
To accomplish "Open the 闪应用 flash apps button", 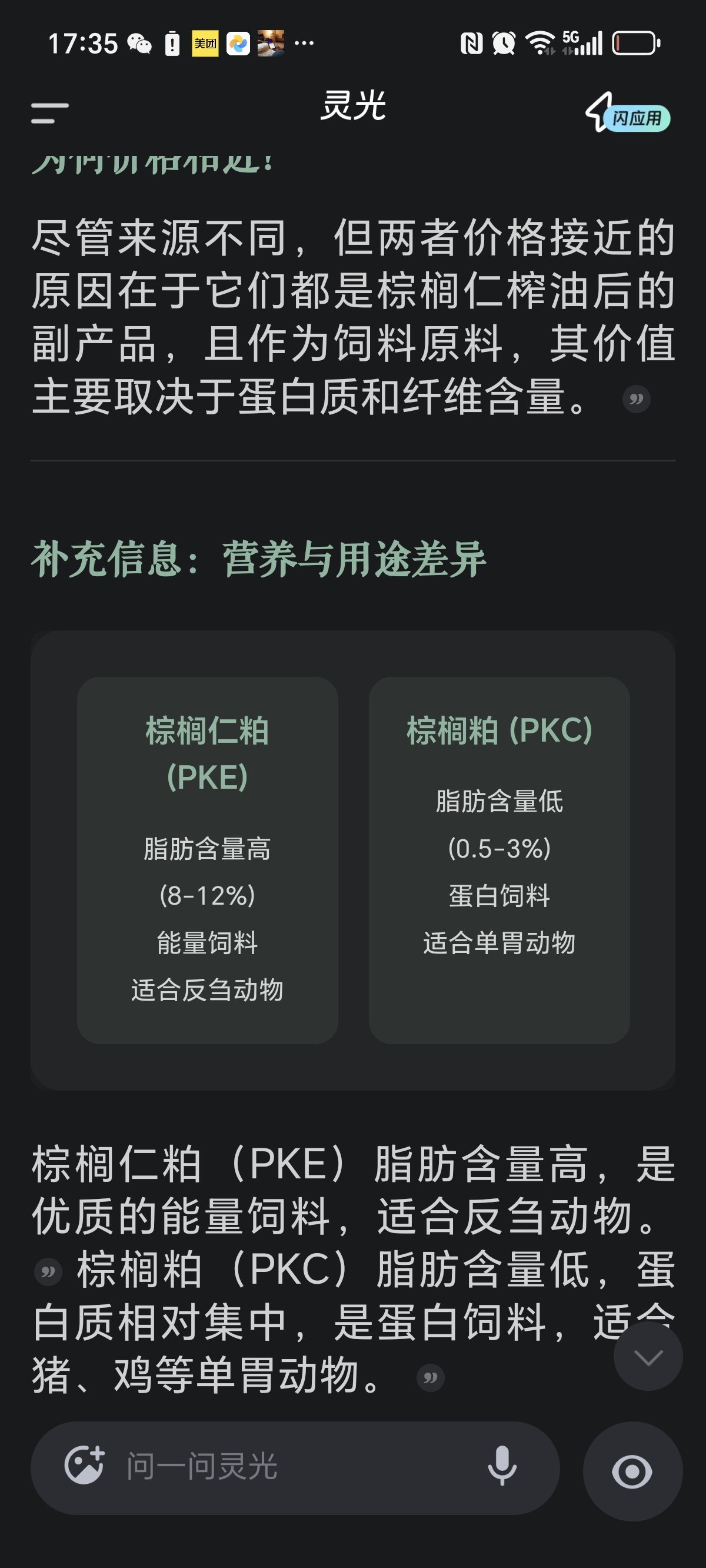I will [628, 114].
